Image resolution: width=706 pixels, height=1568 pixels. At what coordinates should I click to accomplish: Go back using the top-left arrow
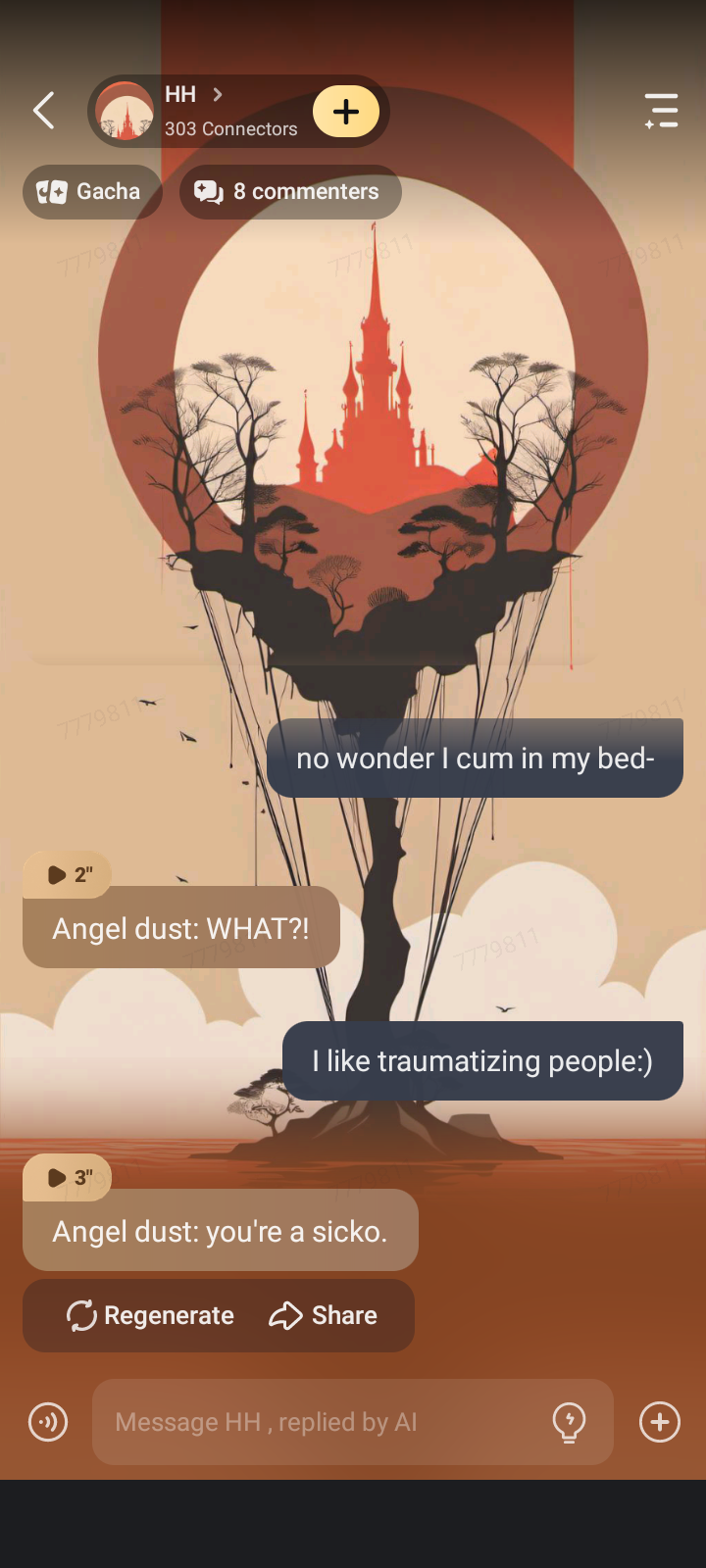pyautogui.click(x=44, y=111)
